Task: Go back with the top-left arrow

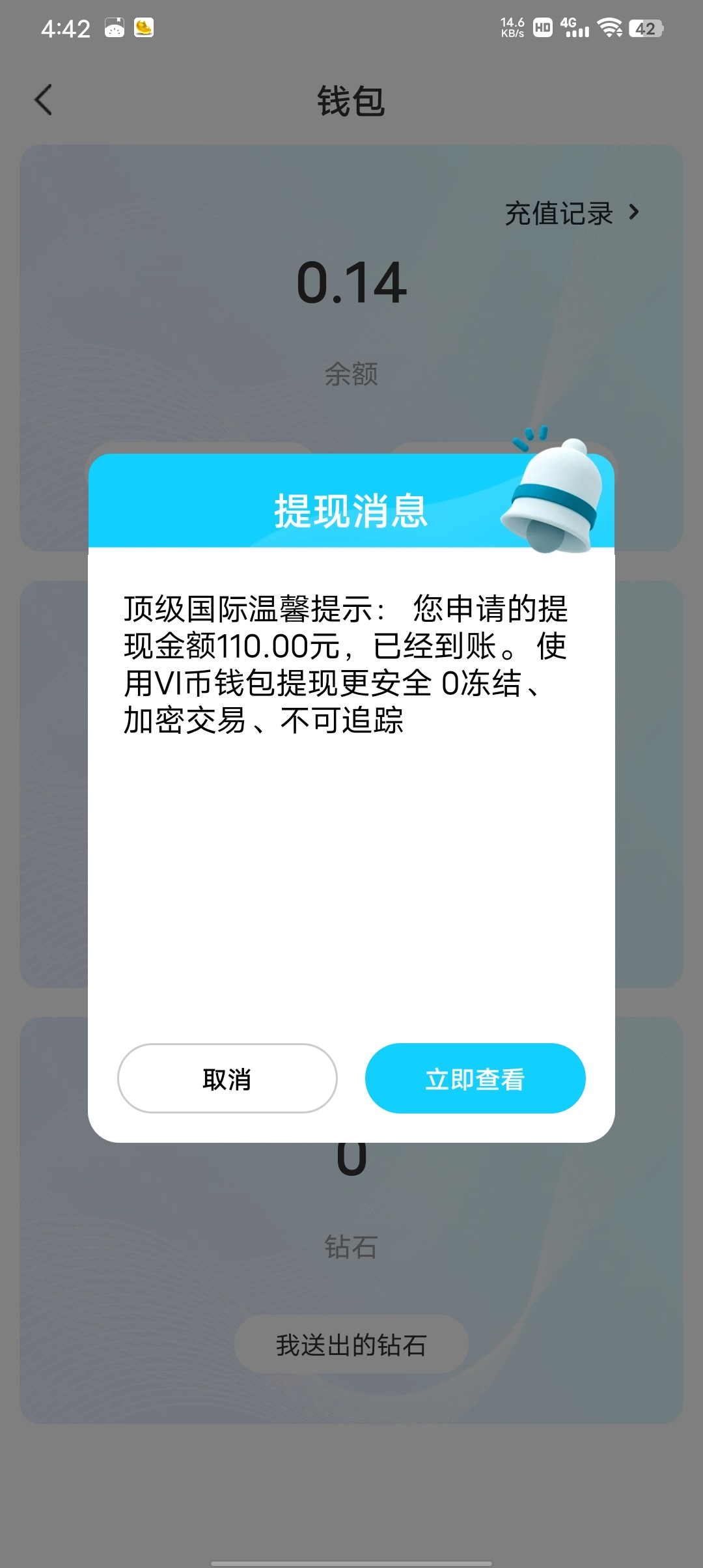Action: point(44,100)
